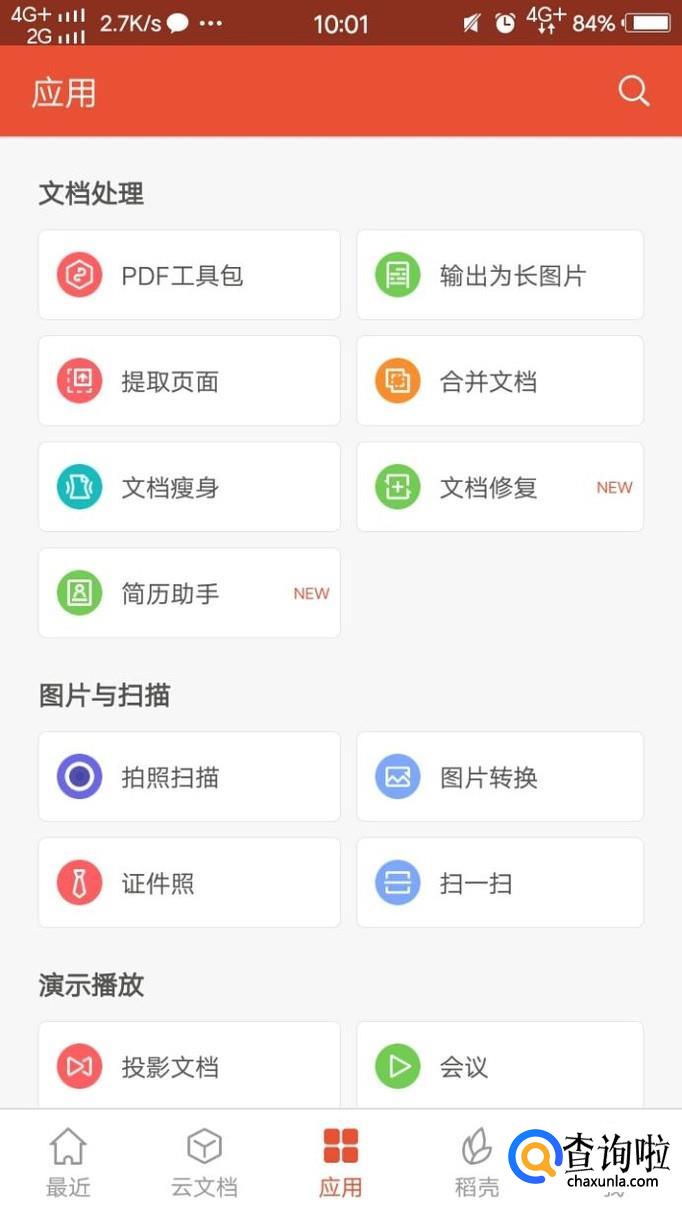Go to the 稻壳 tab
Image resolution: width=682 pixels, height=1212 pixels.
click(476, 1162)
